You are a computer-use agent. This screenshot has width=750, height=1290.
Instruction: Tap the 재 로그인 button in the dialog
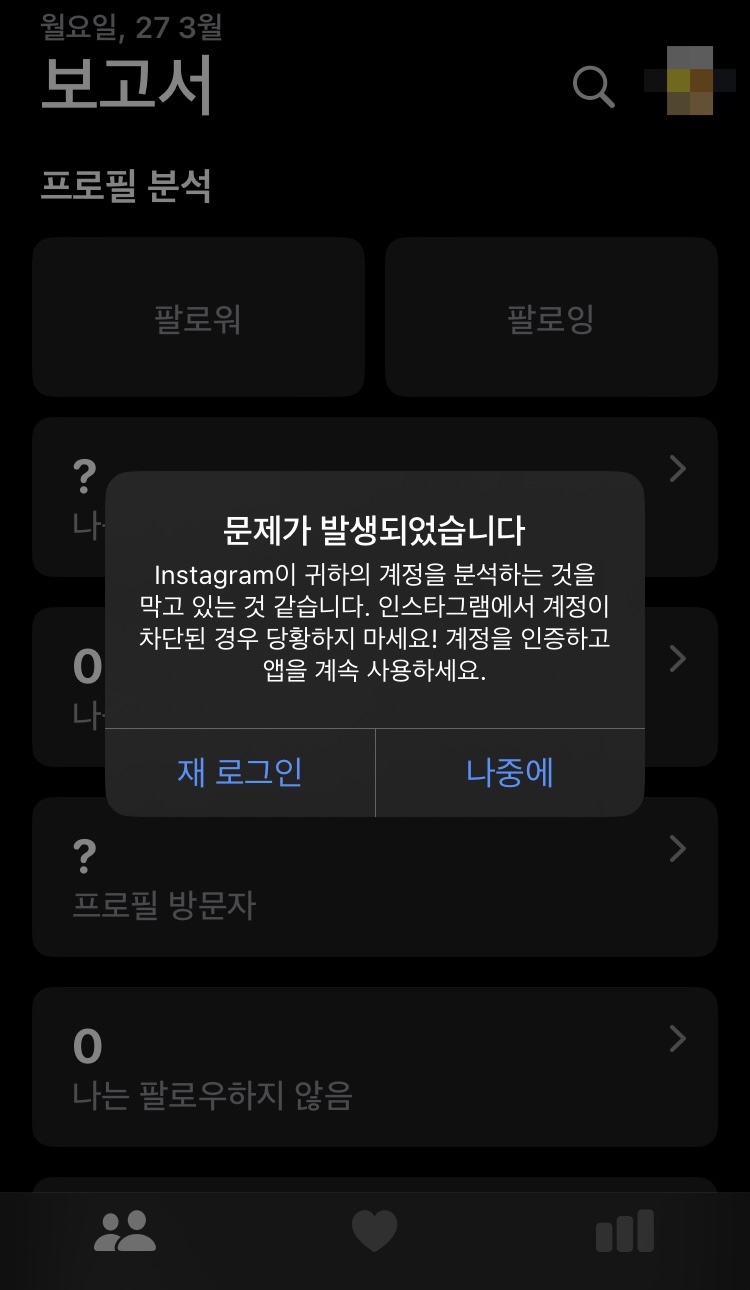tap(240, 772)
